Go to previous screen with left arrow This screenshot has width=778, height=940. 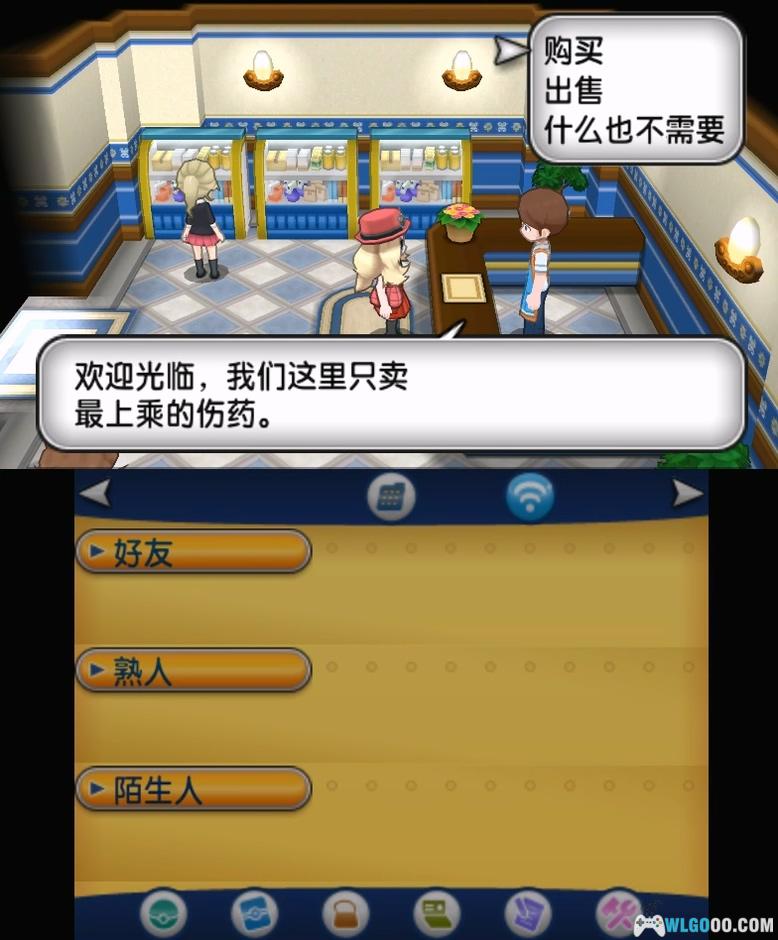[95, 494]
